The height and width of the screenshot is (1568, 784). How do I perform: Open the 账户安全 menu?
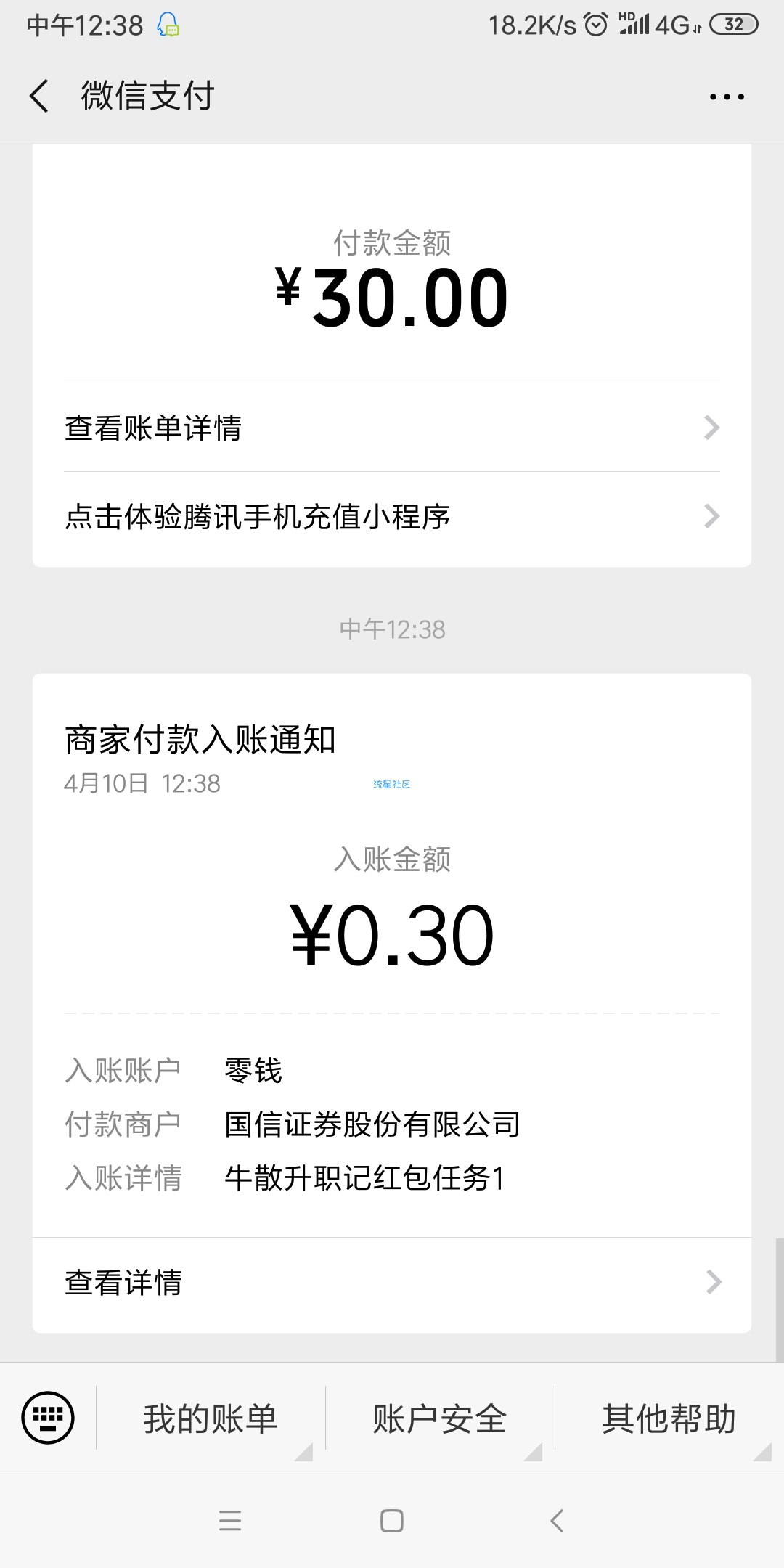(440, 1418)
